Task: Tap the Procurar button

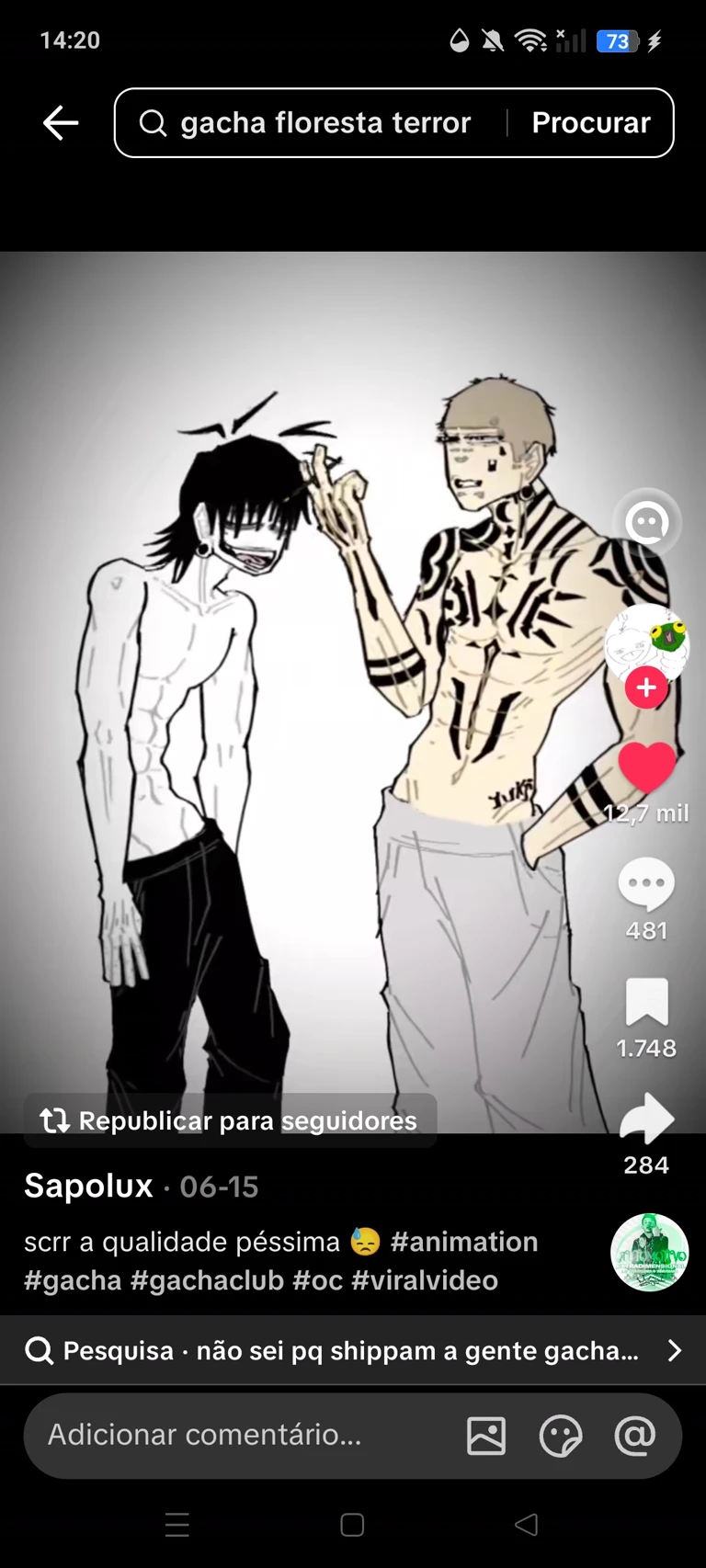Action: [591, 123]
